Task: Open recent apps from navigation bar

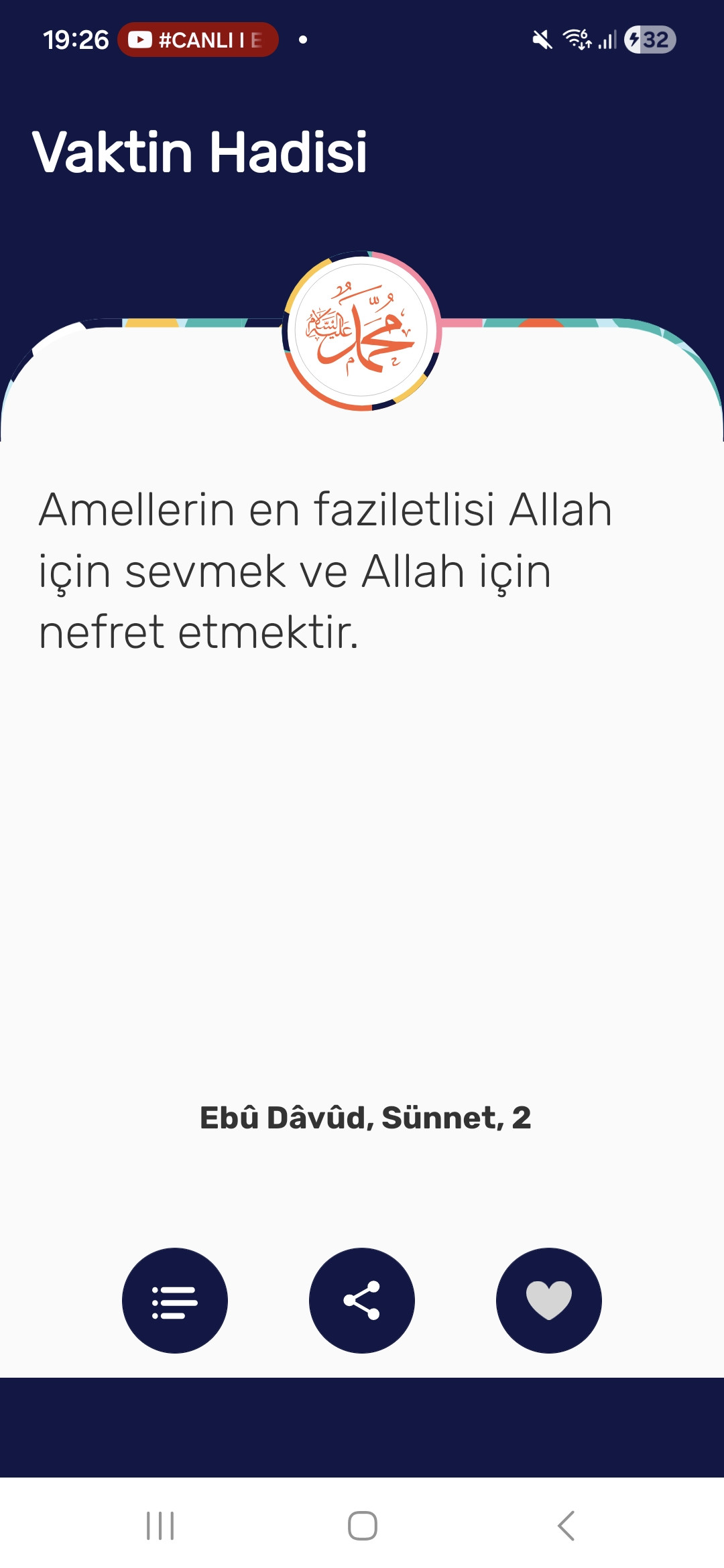Action: 160,1526
